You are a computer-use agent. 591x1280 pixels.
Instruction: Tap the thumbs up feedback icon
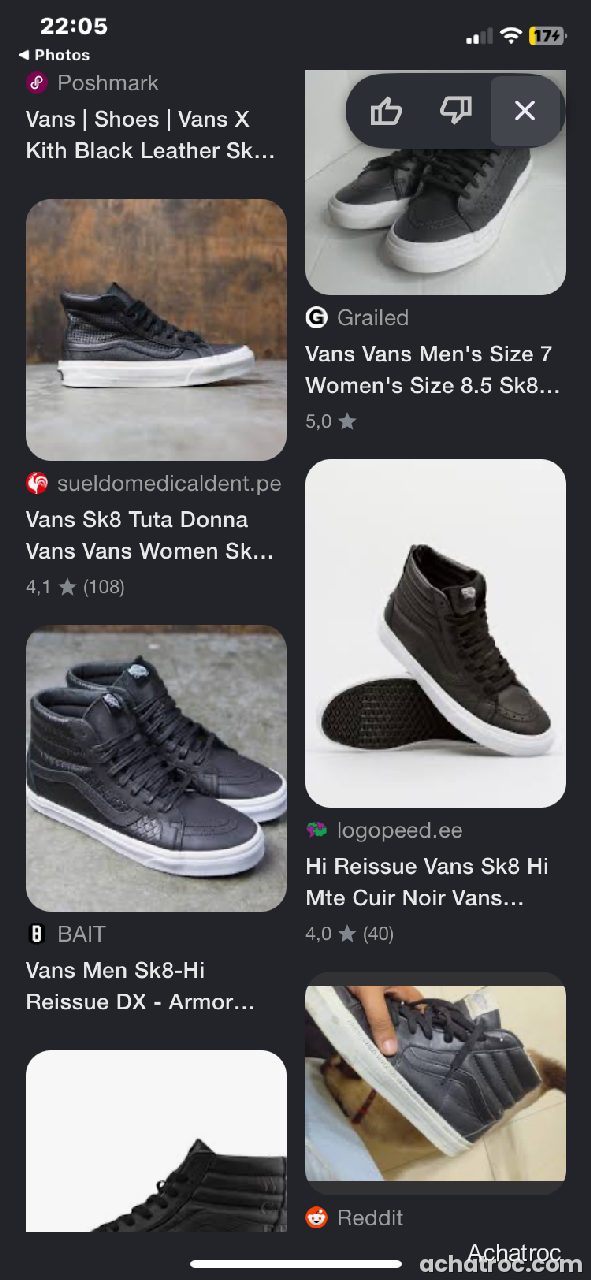(386, 110)
